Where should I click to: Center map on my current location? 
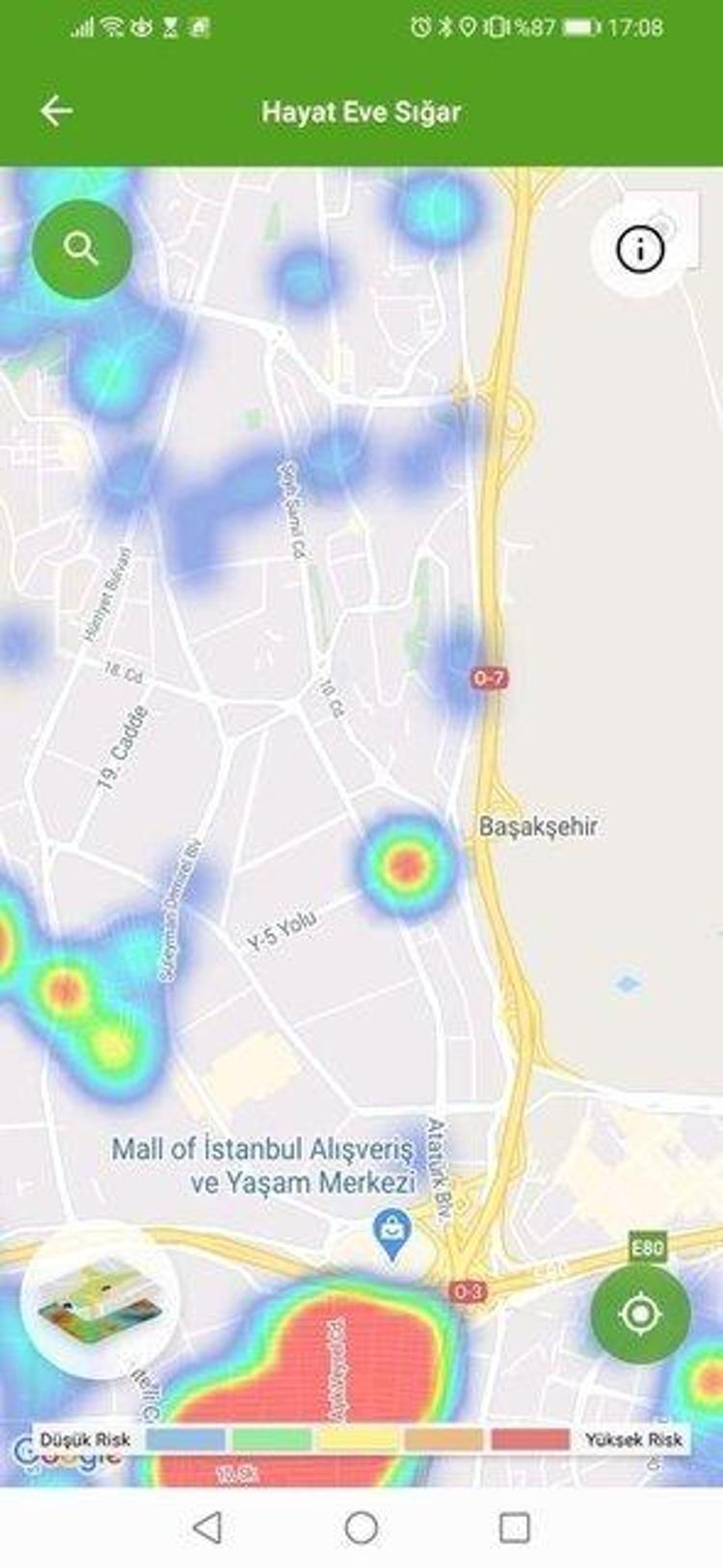[640, 1315]
